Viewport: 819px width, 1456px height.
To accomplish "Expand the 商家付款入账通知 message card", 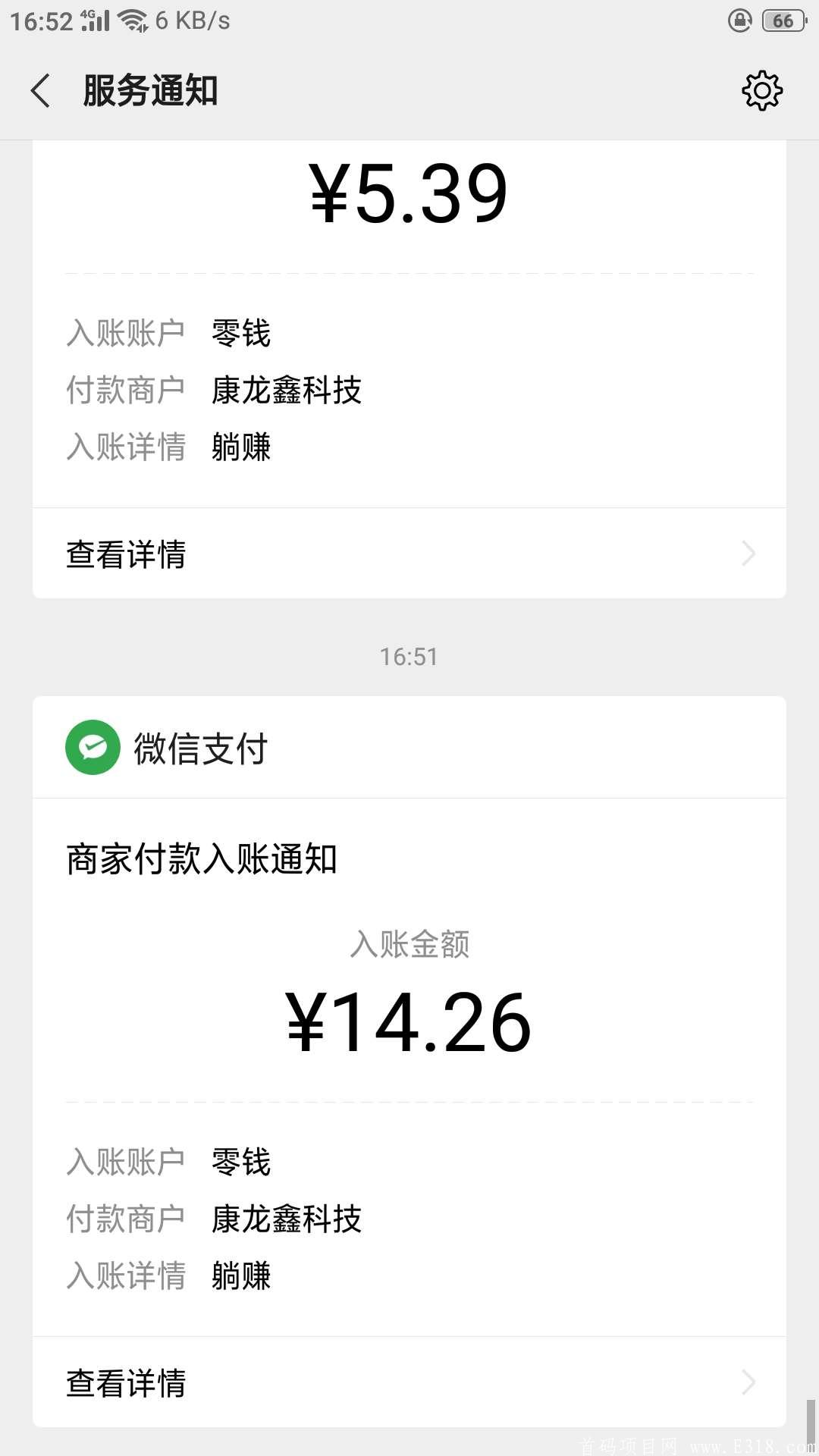I will pos(202,860).
